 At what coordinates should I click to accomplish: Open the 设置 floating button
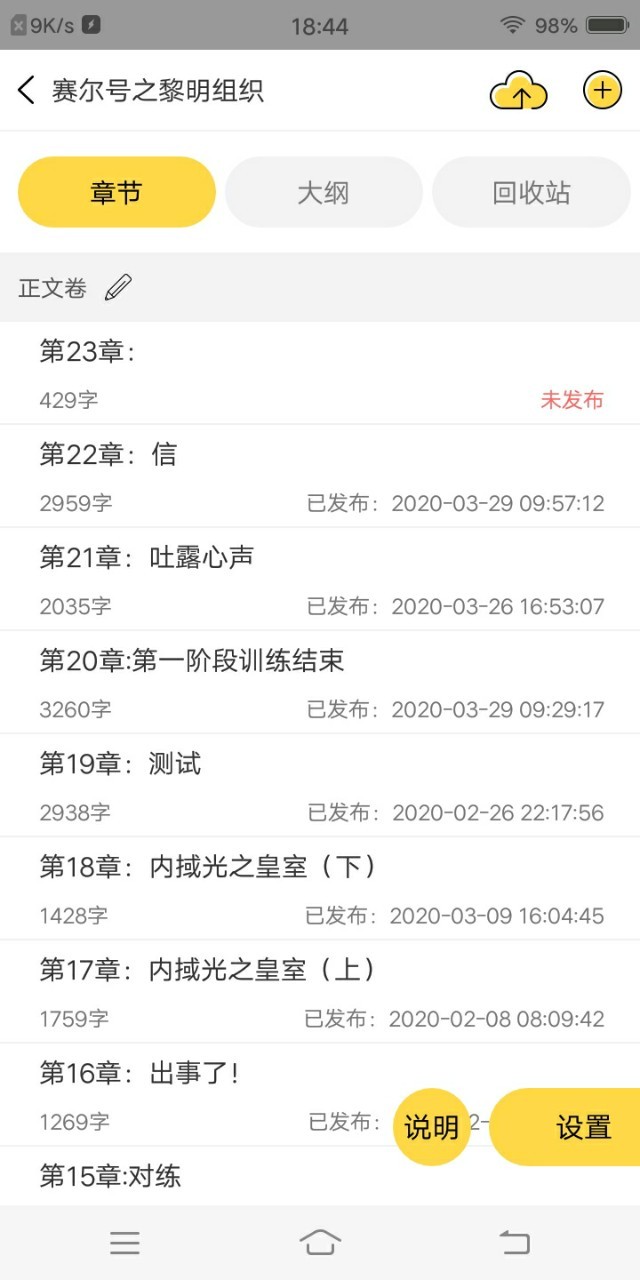tap(566, 1127)
